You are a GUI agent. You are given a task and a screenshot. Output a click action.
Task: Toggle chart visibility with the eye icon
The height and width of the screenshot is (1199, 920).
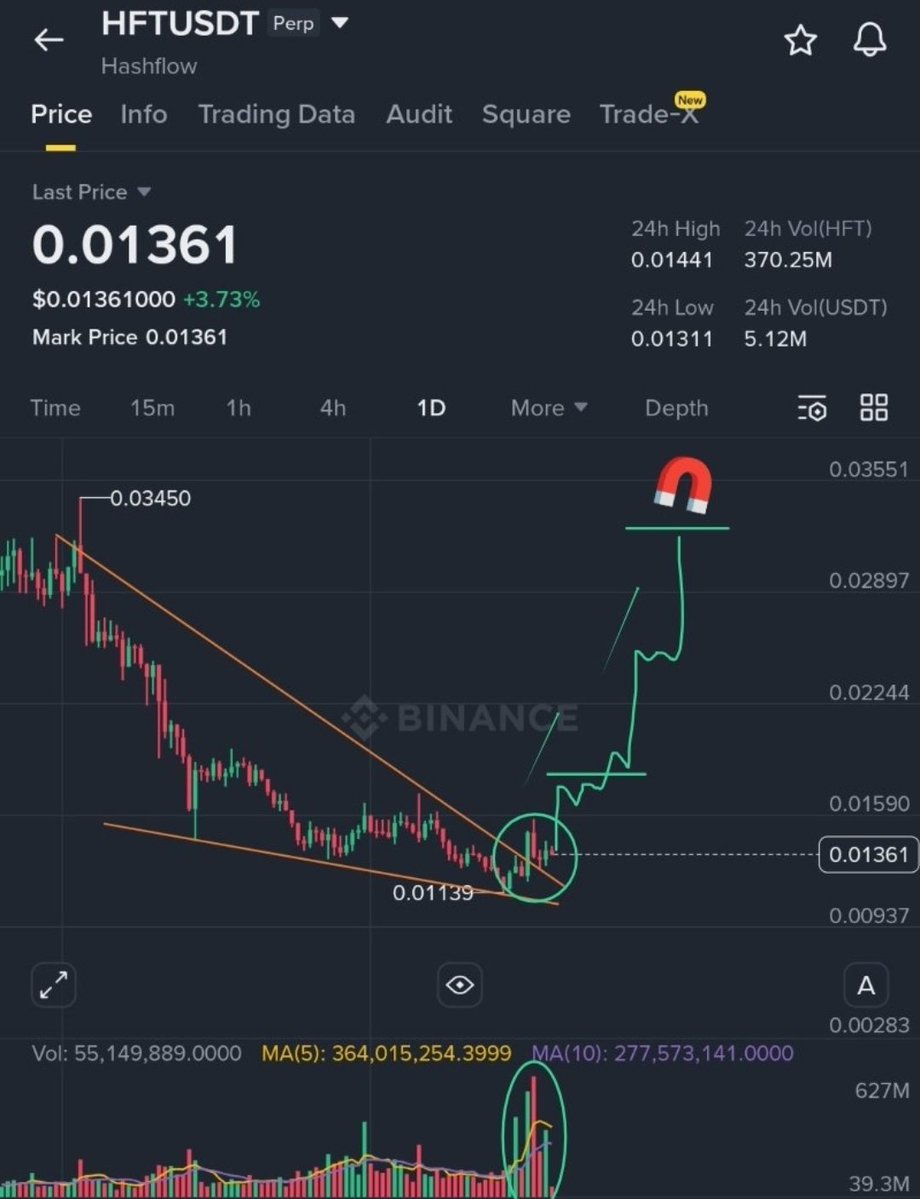tap(460, 985)
